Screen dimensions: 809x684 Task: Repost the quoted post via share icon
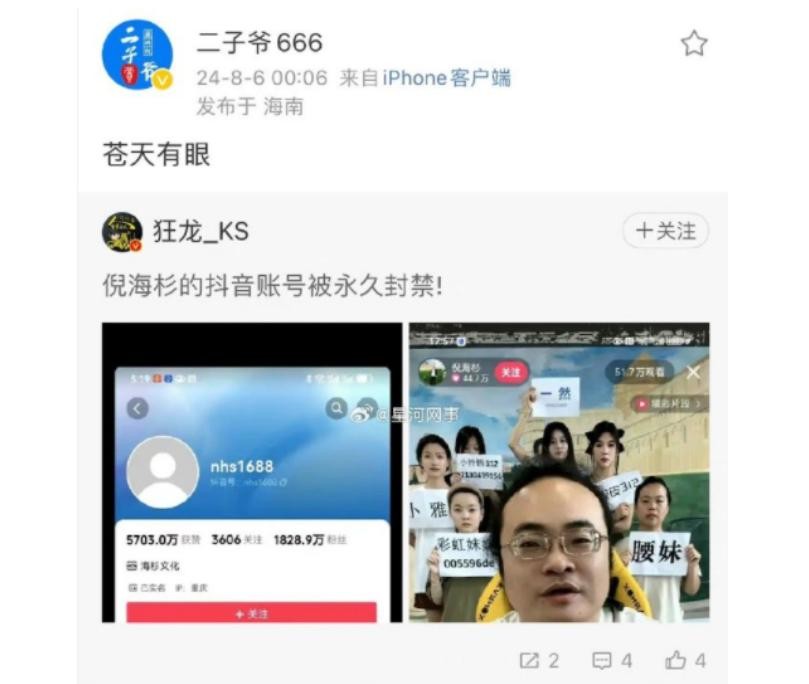(539, 660)
